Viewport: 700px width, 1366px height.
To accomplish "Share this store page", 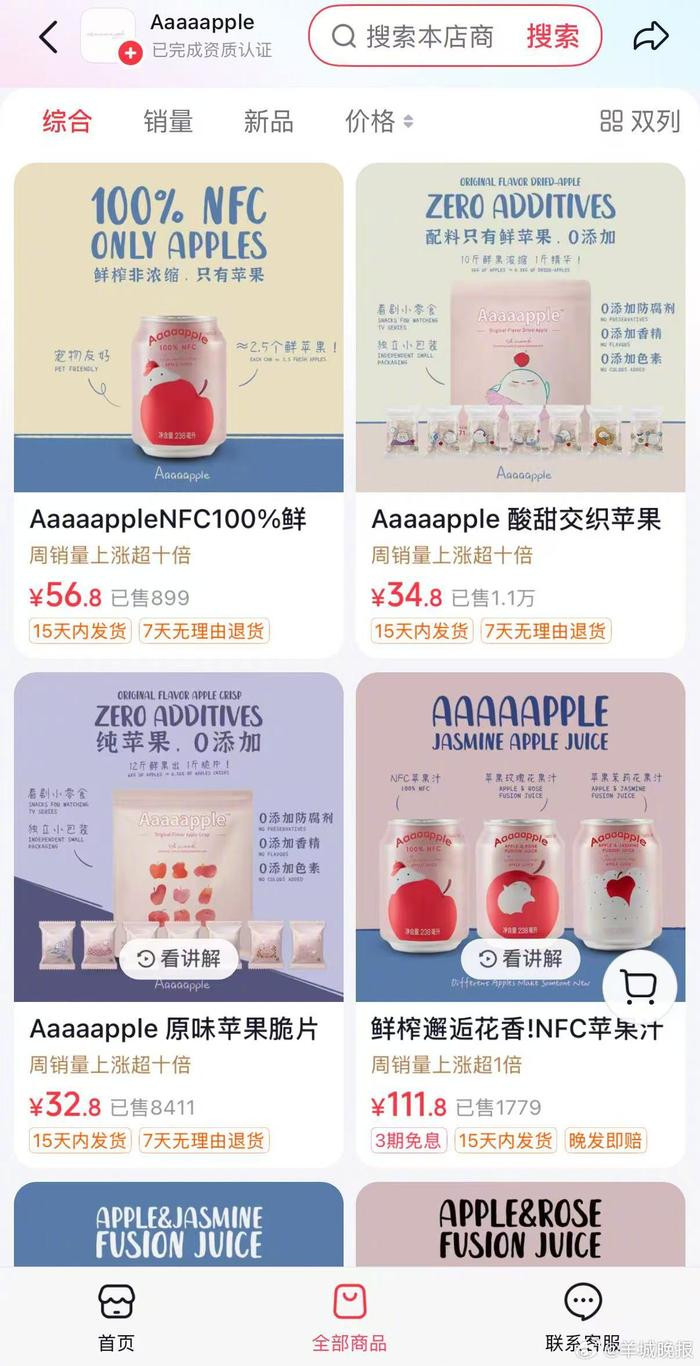I will (x=651, y=37).
